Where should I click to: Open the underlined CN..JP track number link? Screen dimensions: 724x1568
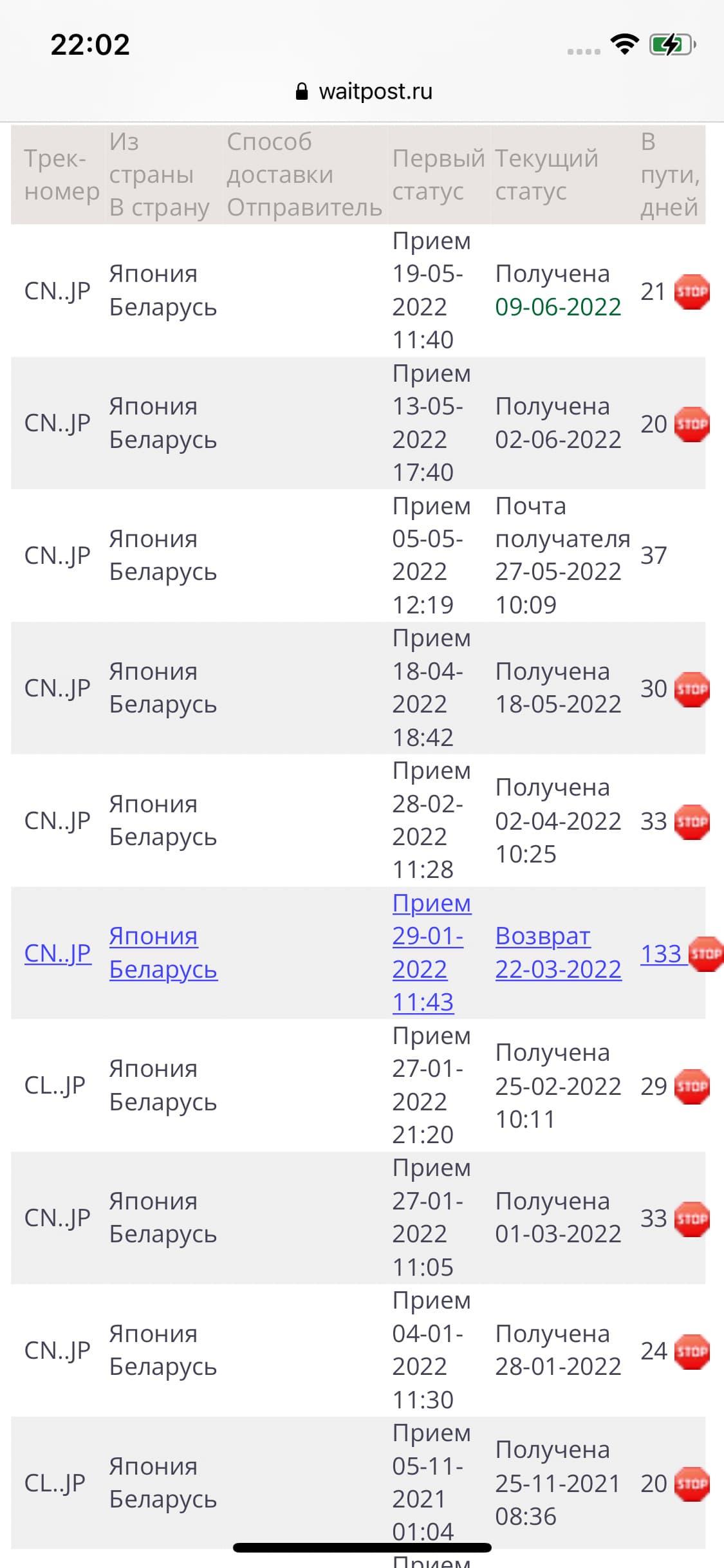click(57, 953)
